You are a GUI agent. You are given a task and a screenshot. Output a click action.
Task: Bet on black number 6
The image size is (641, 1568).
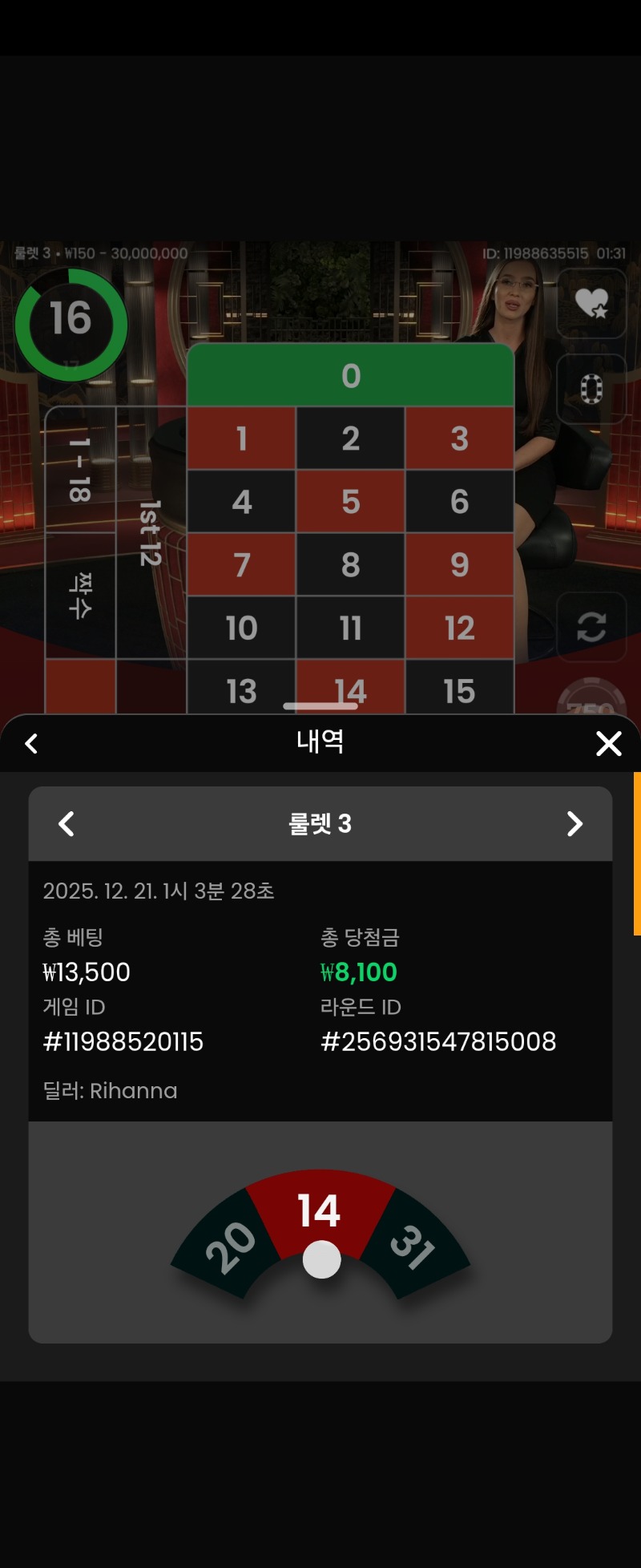coord(459,502)
